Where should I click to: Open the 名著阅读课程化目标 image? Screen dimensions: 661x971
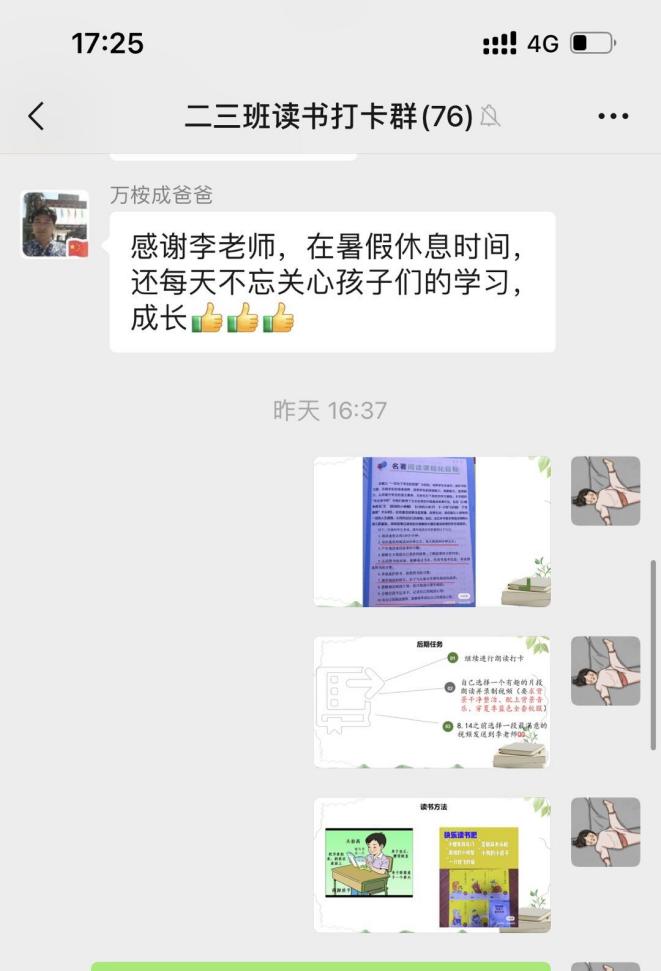click(432, 531)
